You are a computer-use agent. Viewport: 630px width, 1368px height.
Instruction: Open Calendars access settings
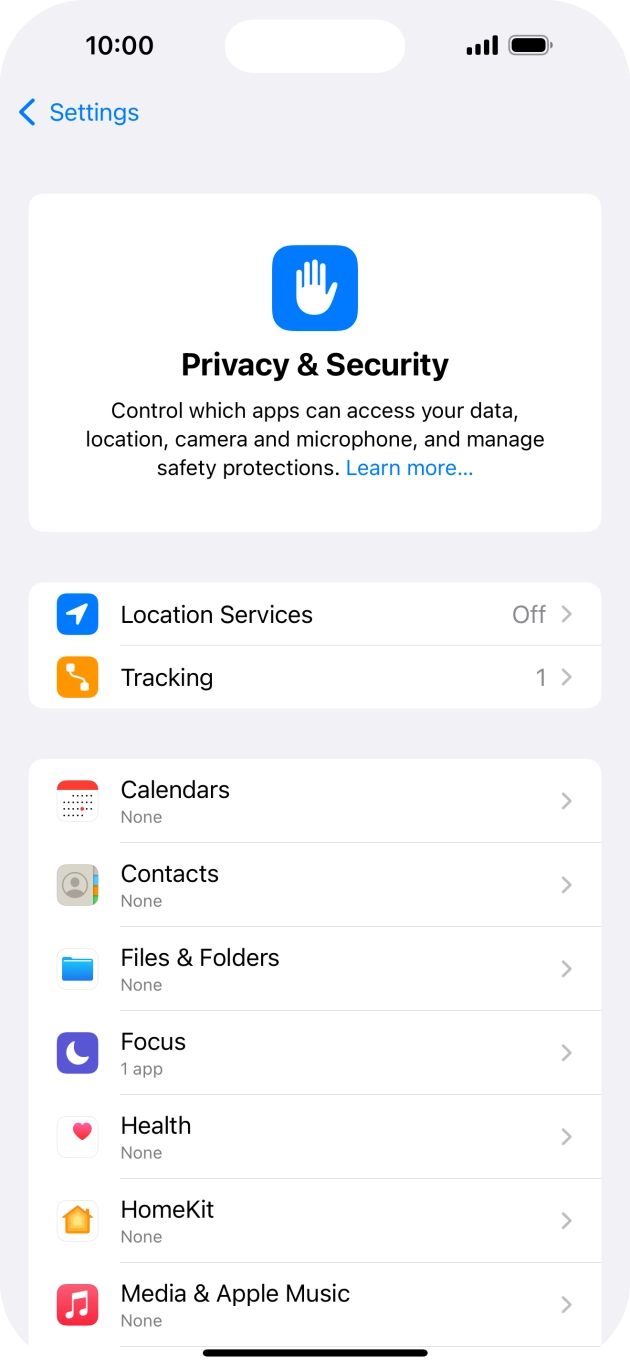[x=315, y=801]
